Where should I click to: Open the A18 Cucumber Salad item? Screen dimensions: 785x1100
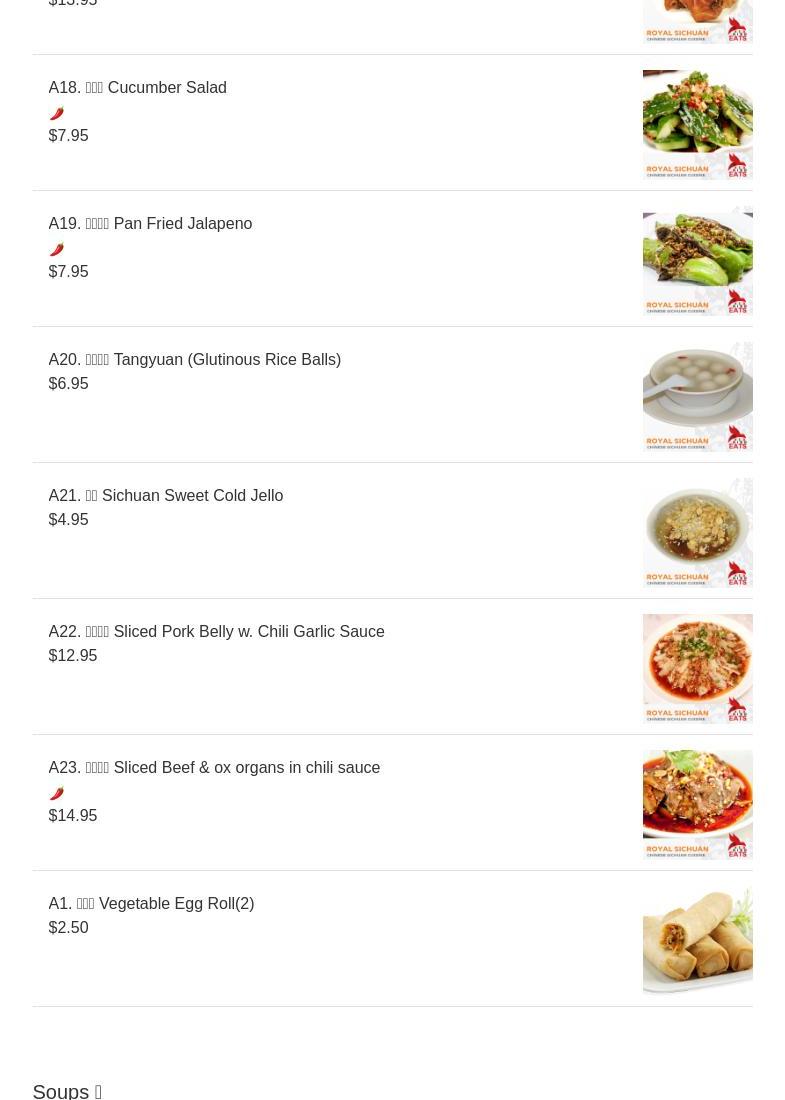click(138, 88)
